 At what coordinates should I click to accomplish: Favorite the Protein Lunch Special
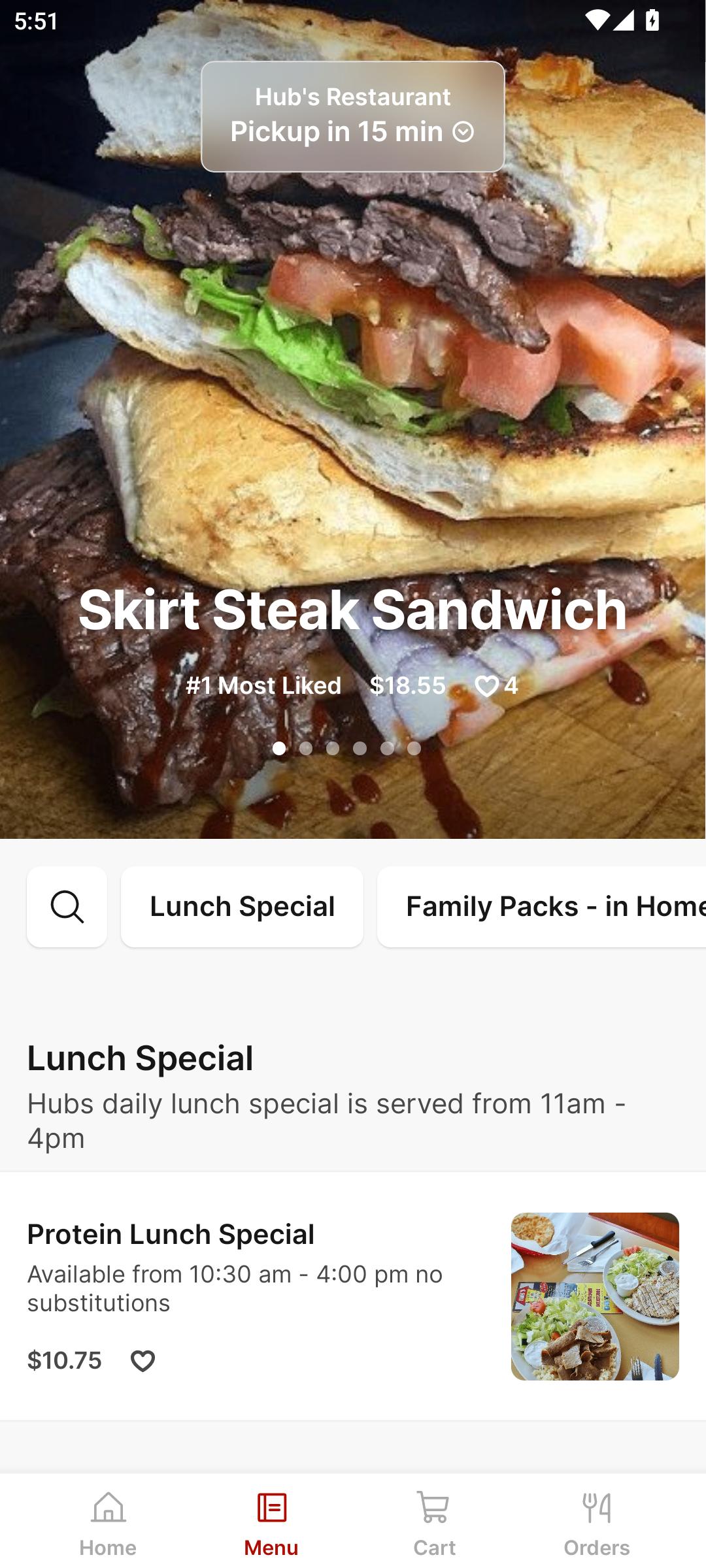click(x=143, y=1360)
